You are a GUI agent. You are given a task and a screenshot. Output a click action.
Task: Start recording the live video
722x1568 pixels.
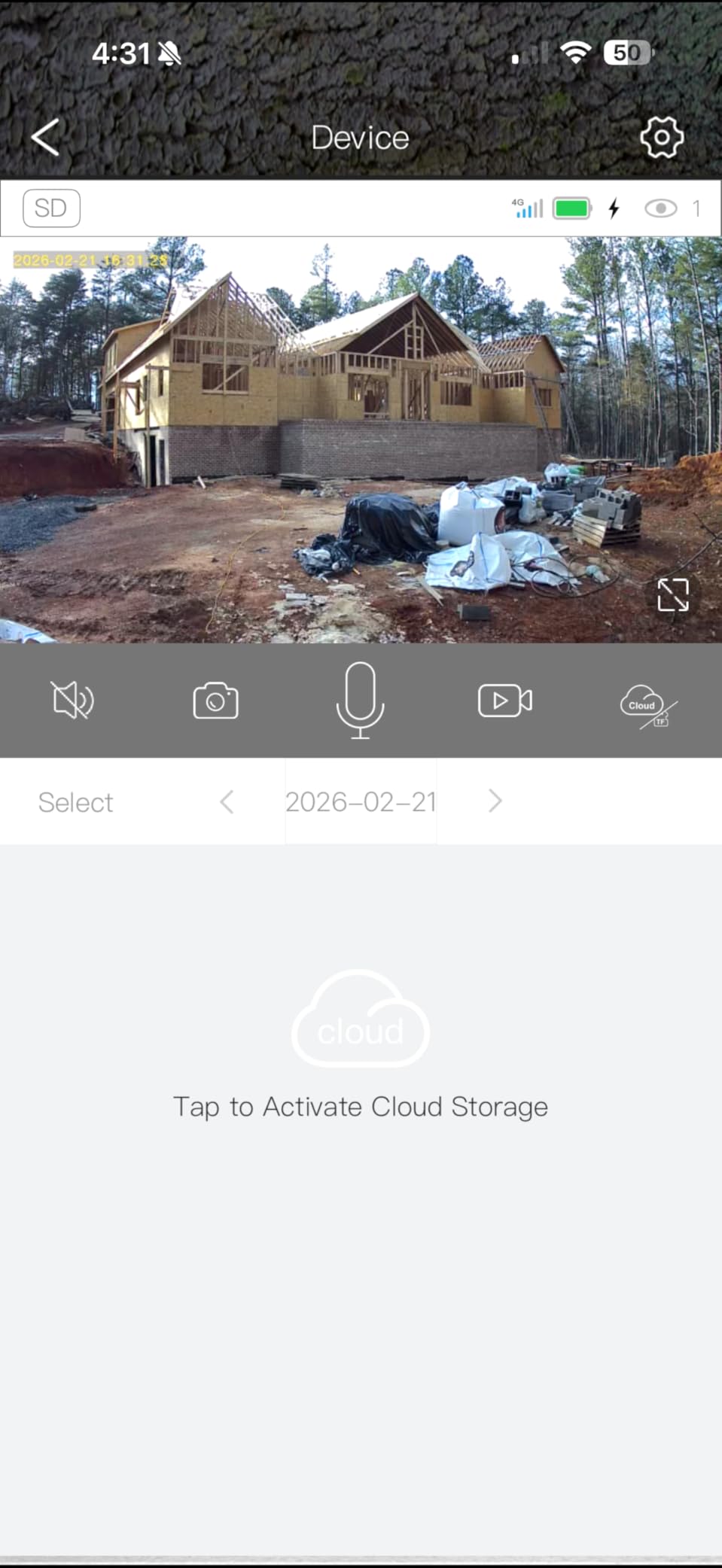pos(504,700)
